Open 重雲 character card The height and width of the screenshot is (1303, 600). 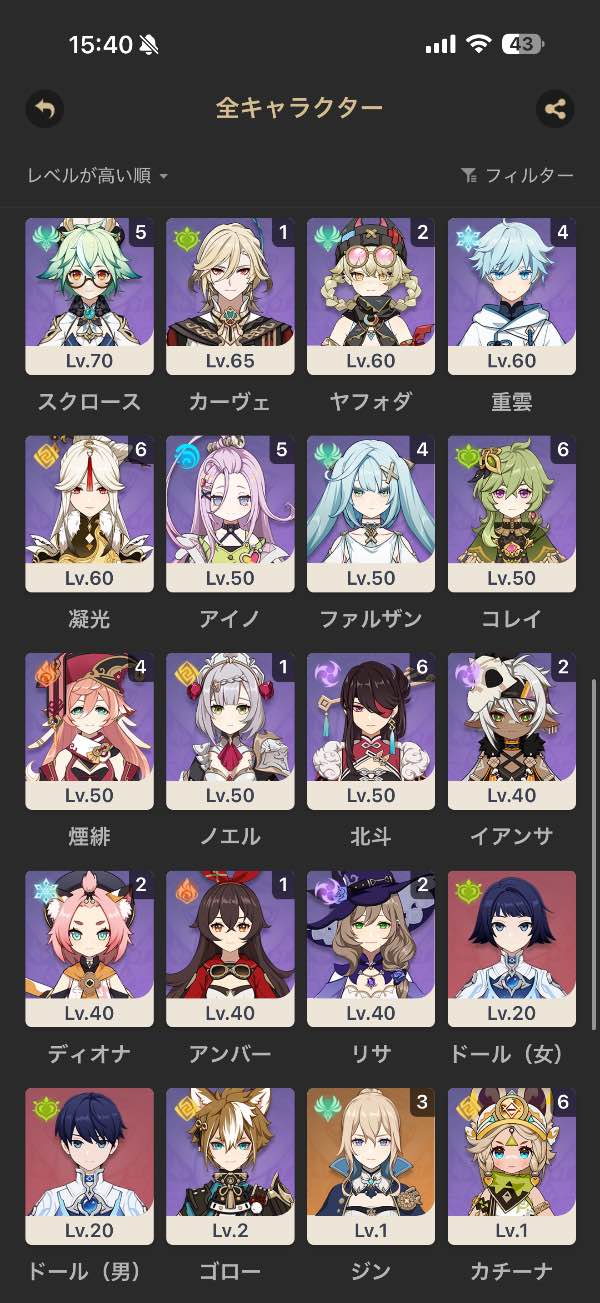(x=512, y=296)
